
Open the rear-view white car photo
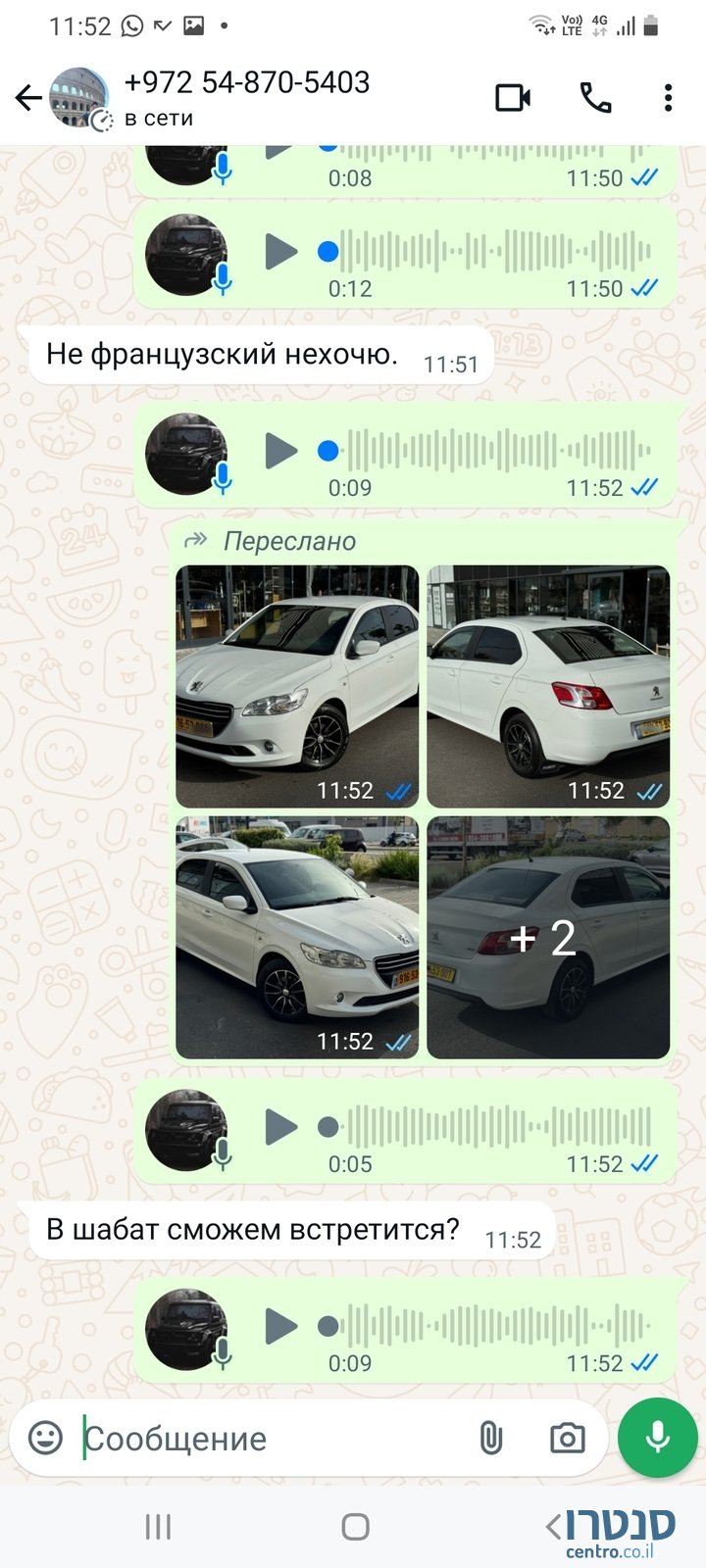click(x=548, y=686)
